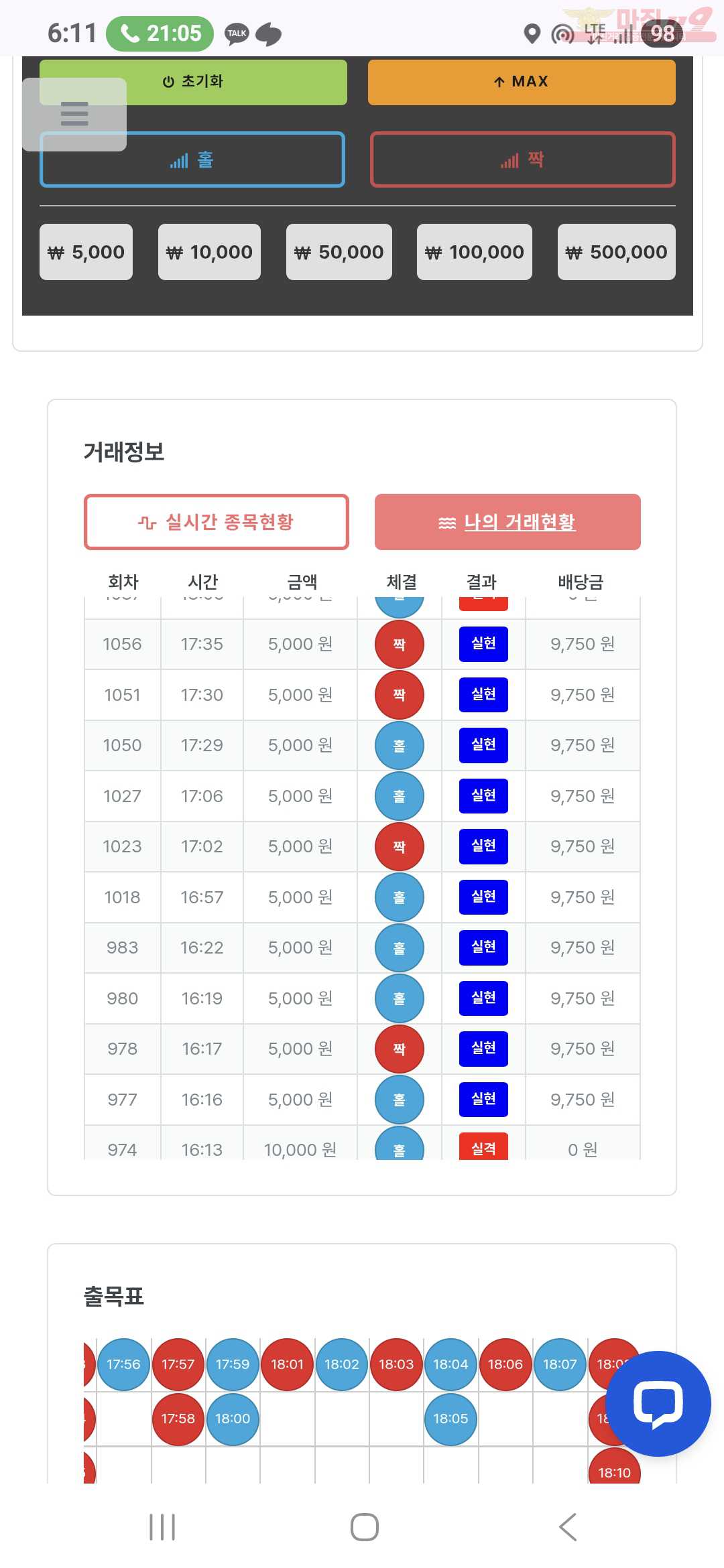Go back using the system back button
The width and height of the screenshot is (724, 1568).
pyautogui.click(x=567, y=1527)
